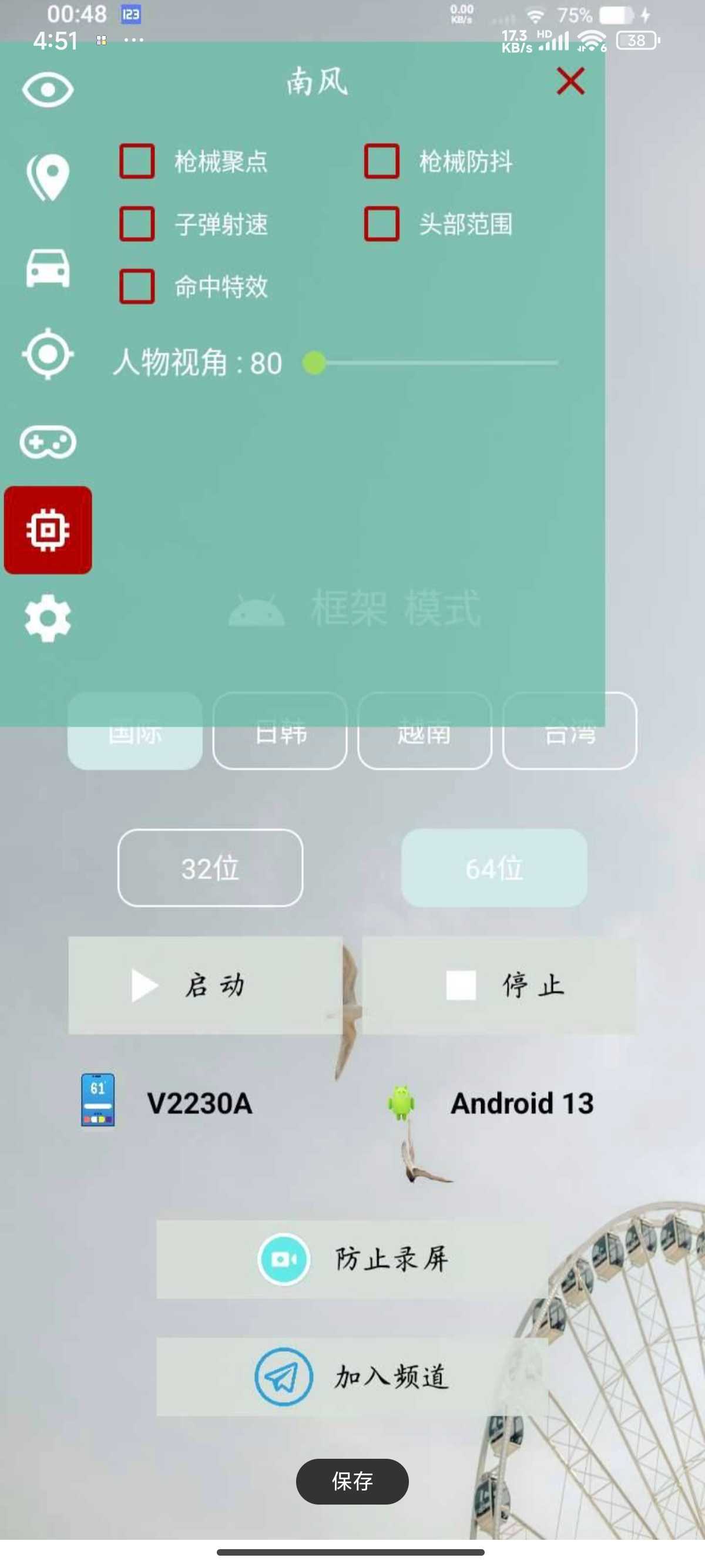Viewport: 705px width, 1568px height.
Task: Check the 枪械防抖 option
Action: click(x=382, y=161)
